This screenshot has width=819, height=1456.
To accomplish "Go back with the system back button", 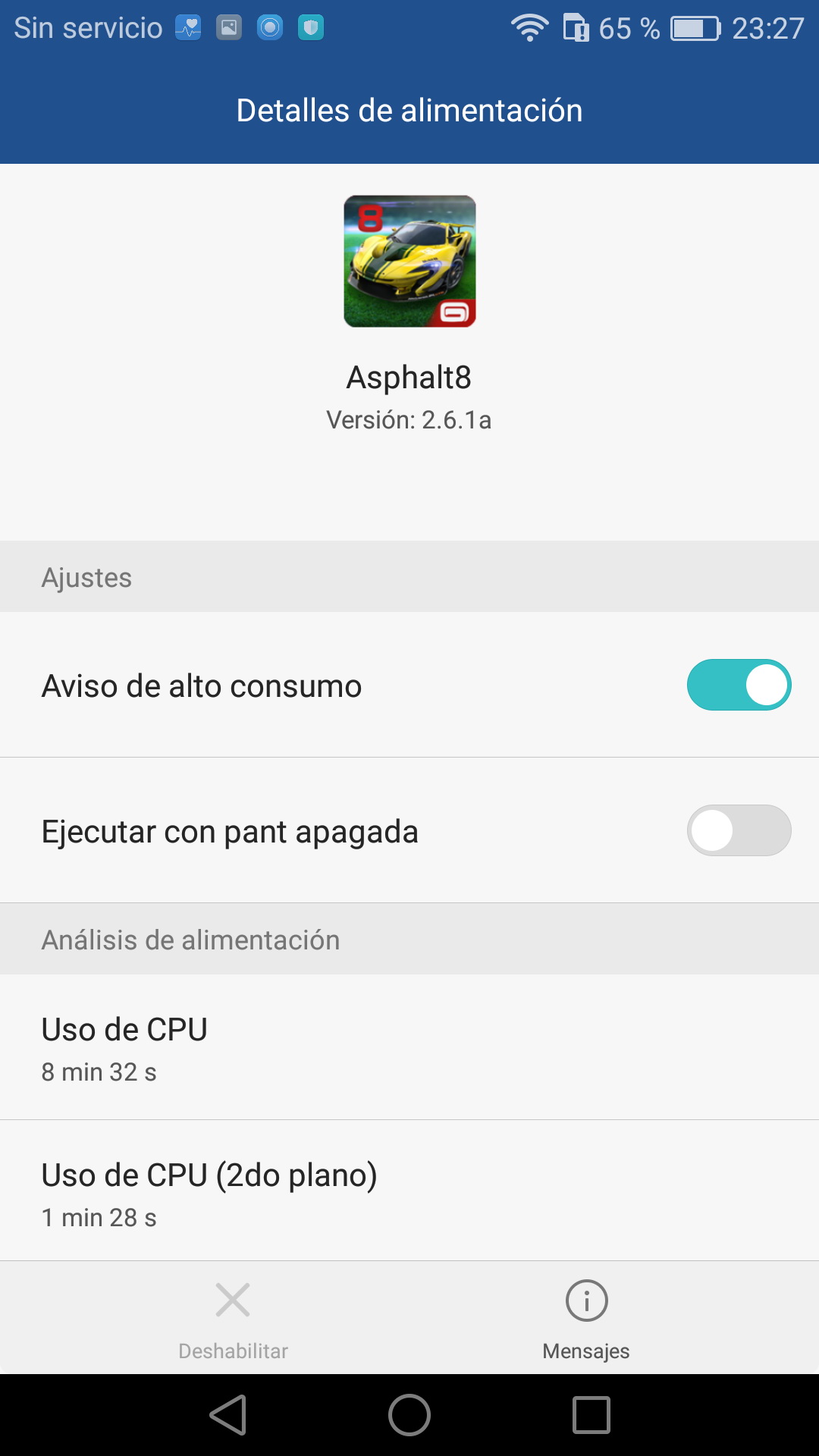I will [x=228, y=1415].
